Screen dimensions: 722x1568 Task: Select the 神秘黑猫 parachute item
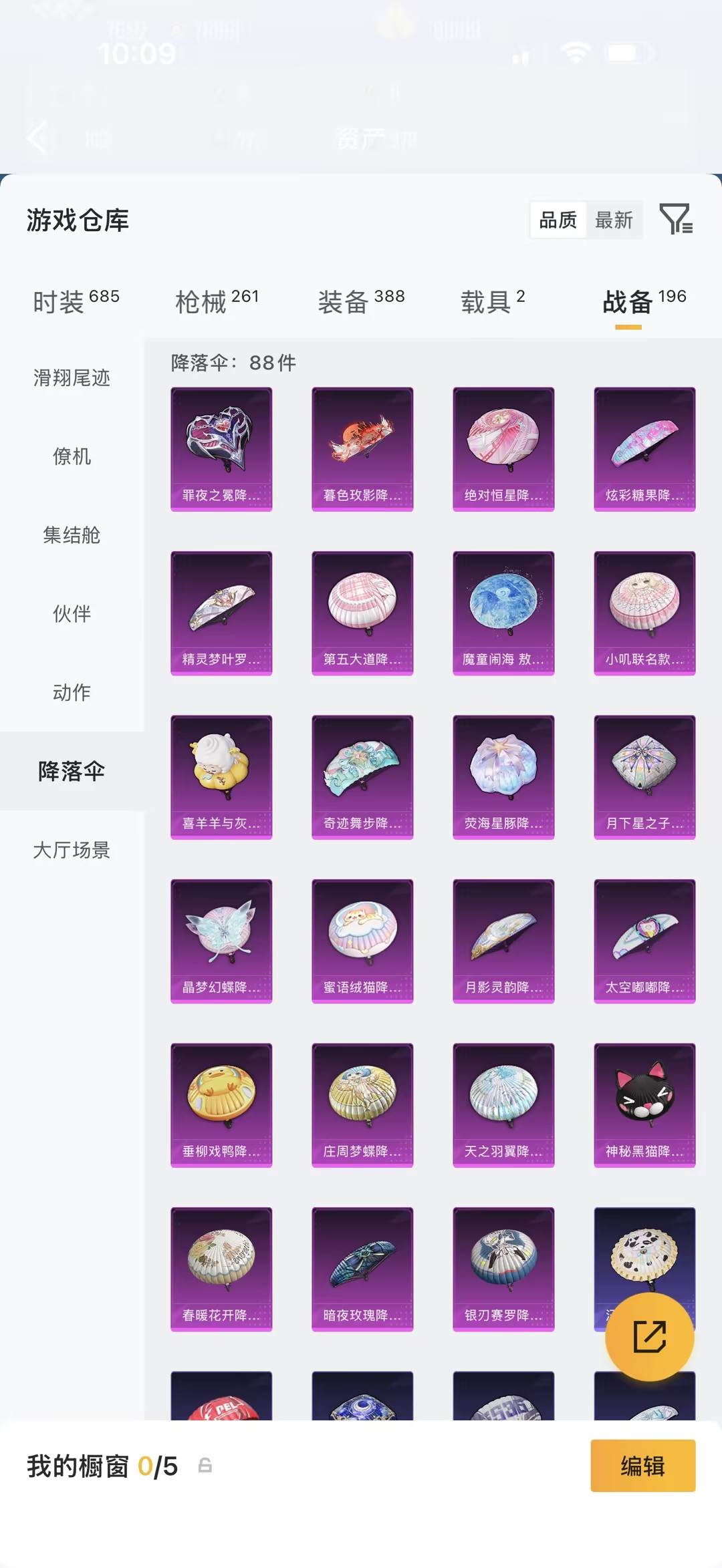[644, 1104]
